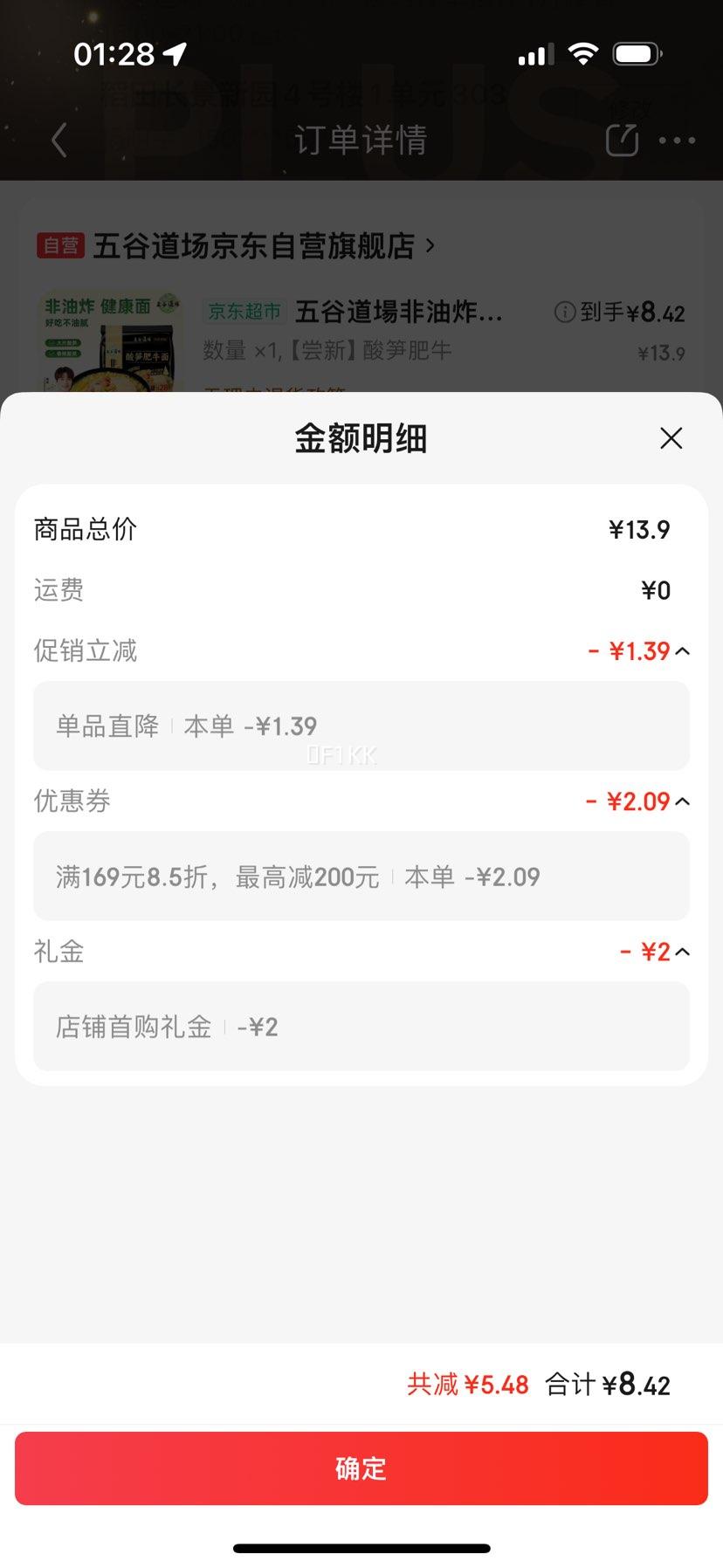Image resolution: width=723 pixels, height=1568 pixels.
Task: Tap the 确定 confirm button
Action: point(361,1468)
